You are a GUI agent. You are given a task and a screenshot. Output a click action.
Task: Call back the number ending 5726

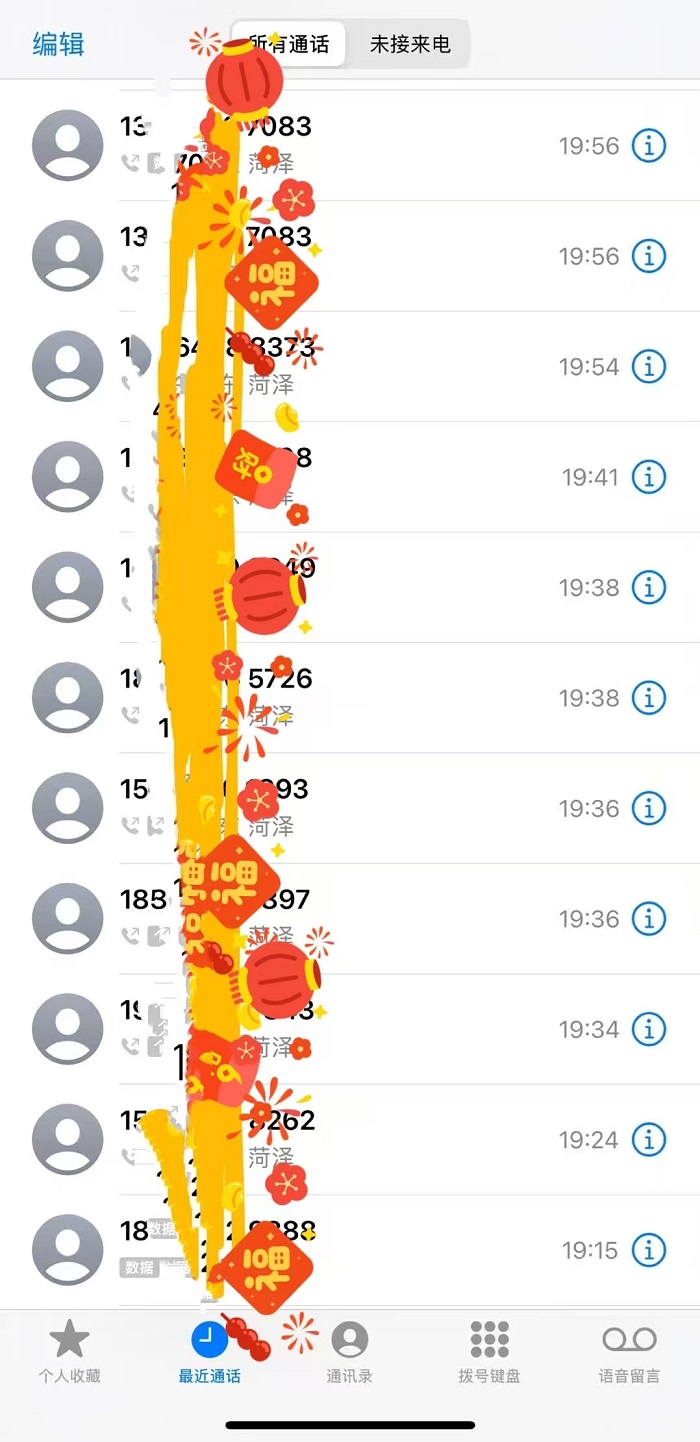click(400, 696)
